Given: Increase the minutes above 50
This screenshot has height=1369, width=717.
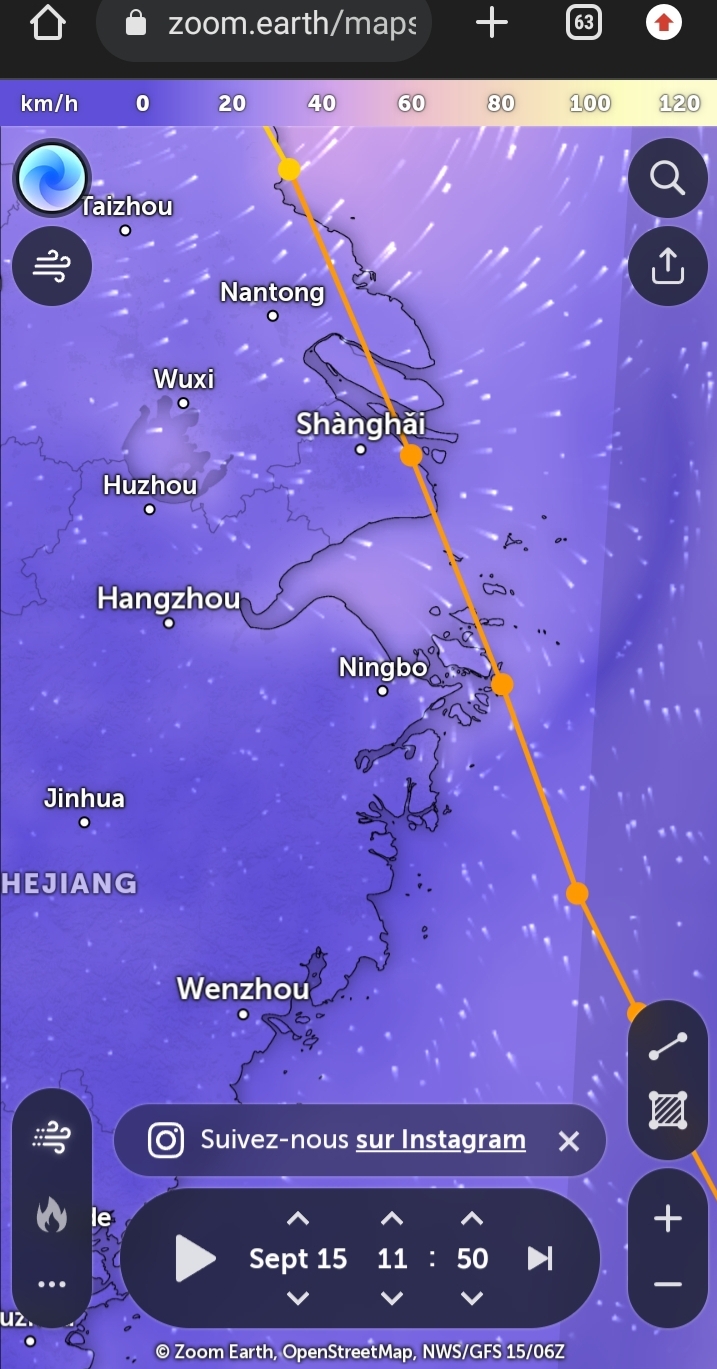Looking at the screenshot, I should (x=472, y=1219).
